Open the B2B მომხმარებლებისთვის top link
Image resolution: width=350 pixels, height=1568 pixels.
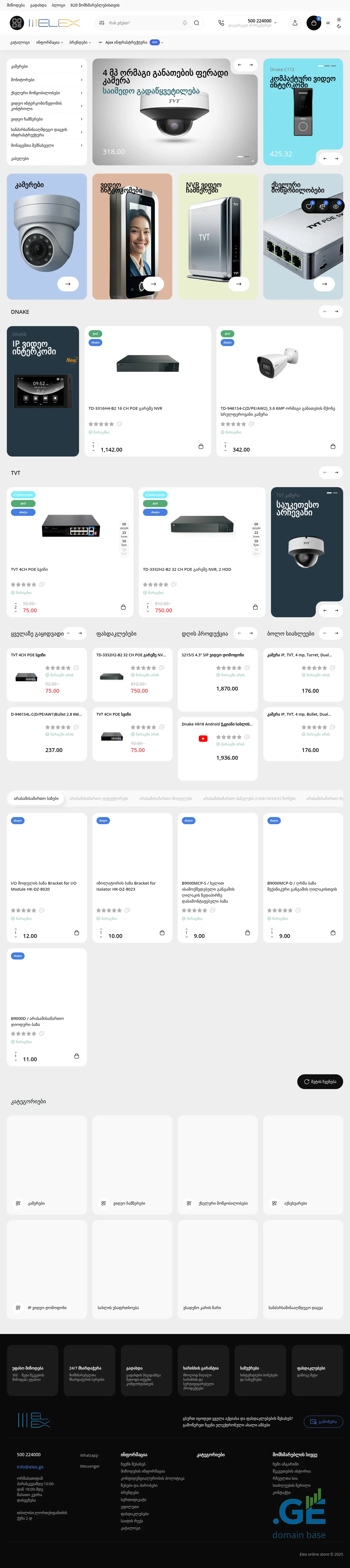click(x=95, y=5)
